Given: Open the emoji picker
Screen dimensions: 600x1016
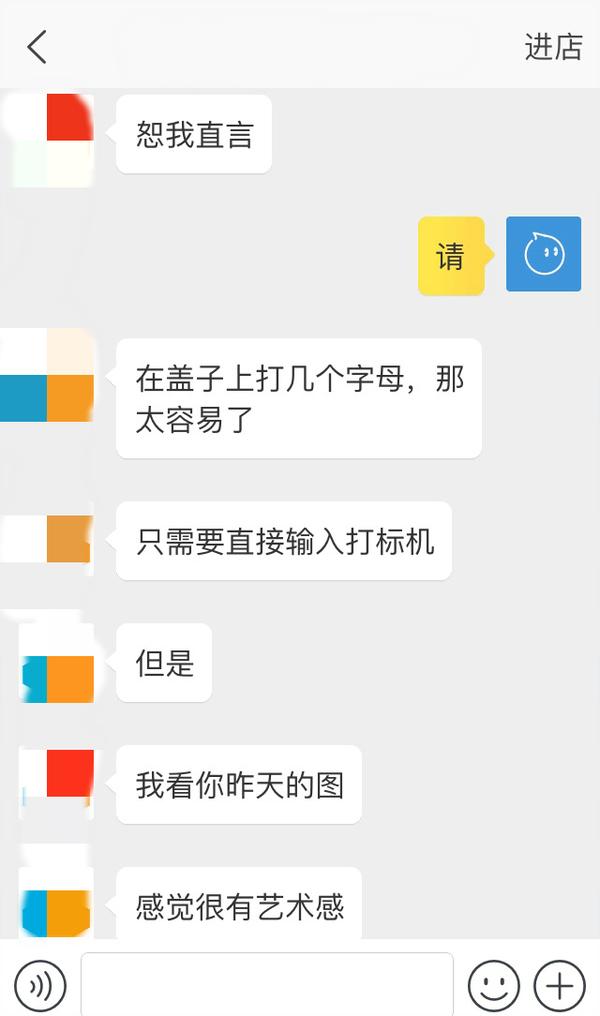Looking at the screenshot, I should point(494,986).
